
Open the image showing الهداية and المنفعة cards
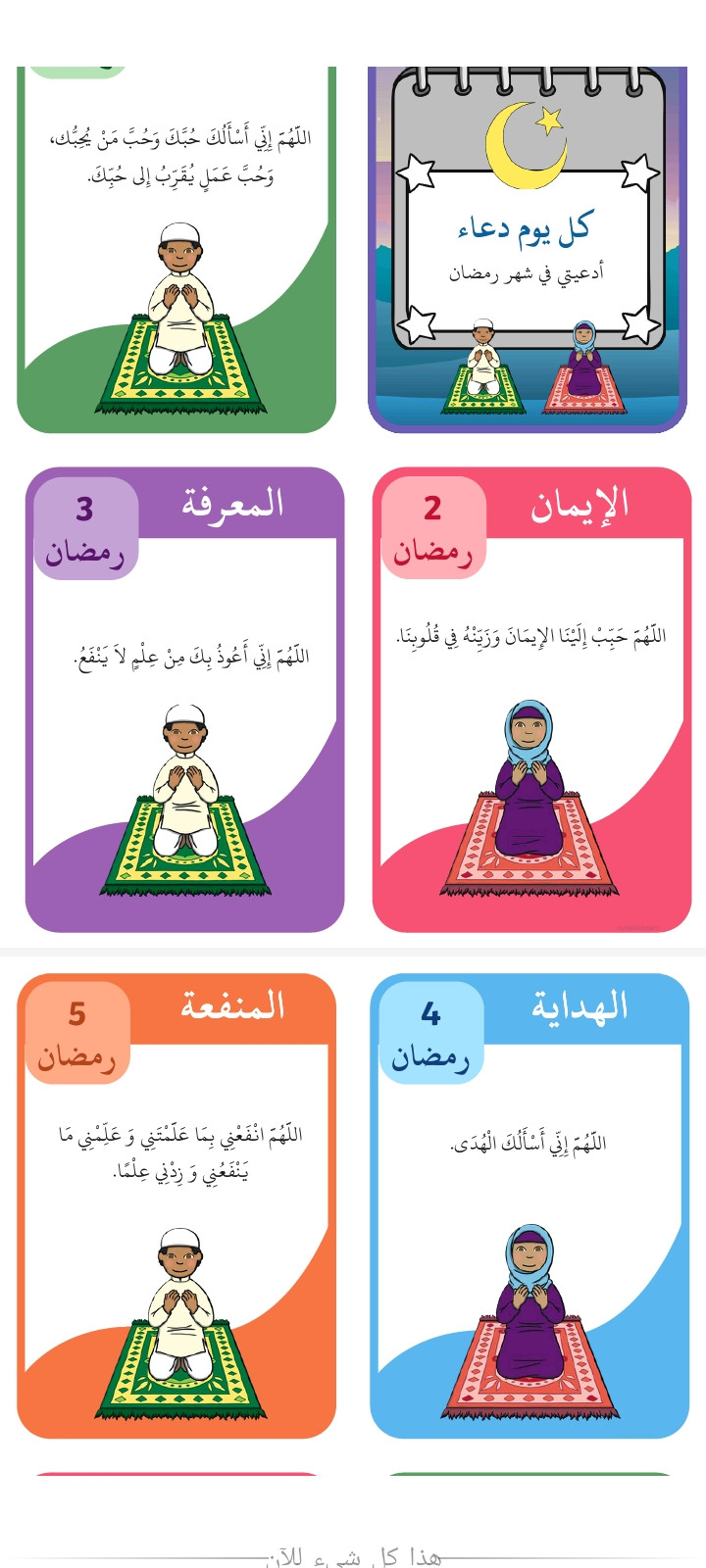click(x=353, y=1205)
